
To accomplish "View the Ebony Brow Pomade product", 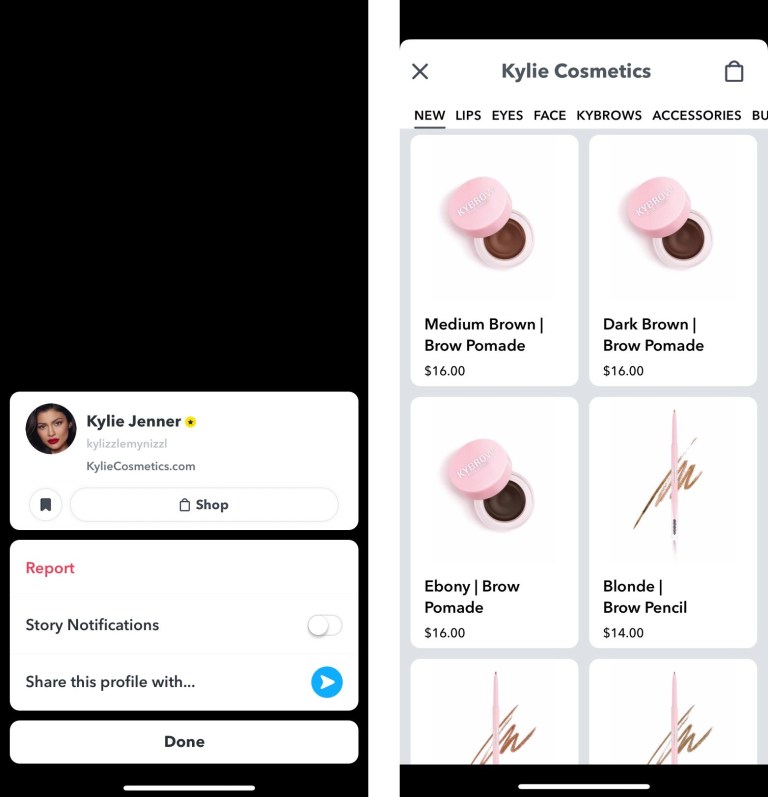I will point(494,522).
